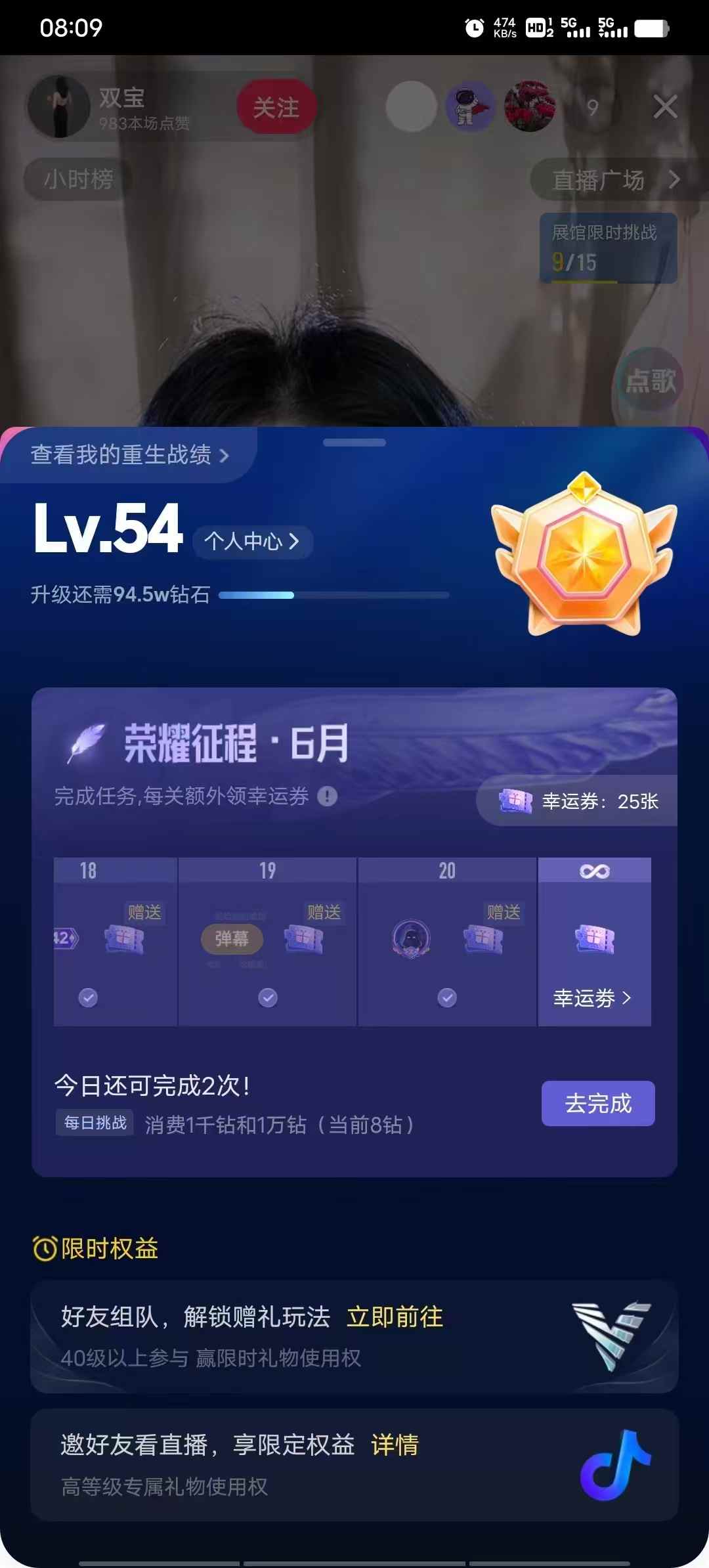Close the live stream room
Viewport: 709px width, 1568px height.
[x=665, y=106]
